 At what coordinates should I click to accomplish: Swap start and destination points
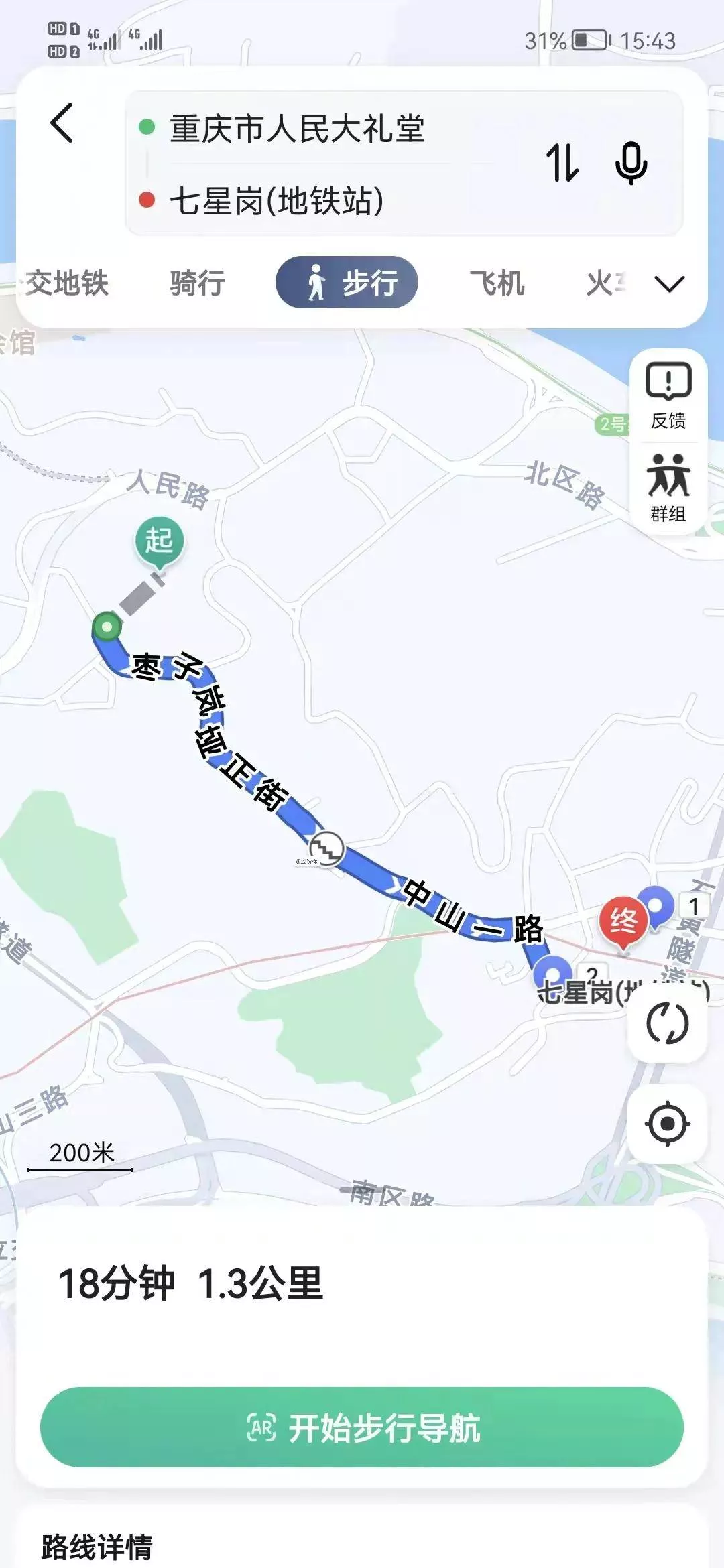(x=562, y=163)
